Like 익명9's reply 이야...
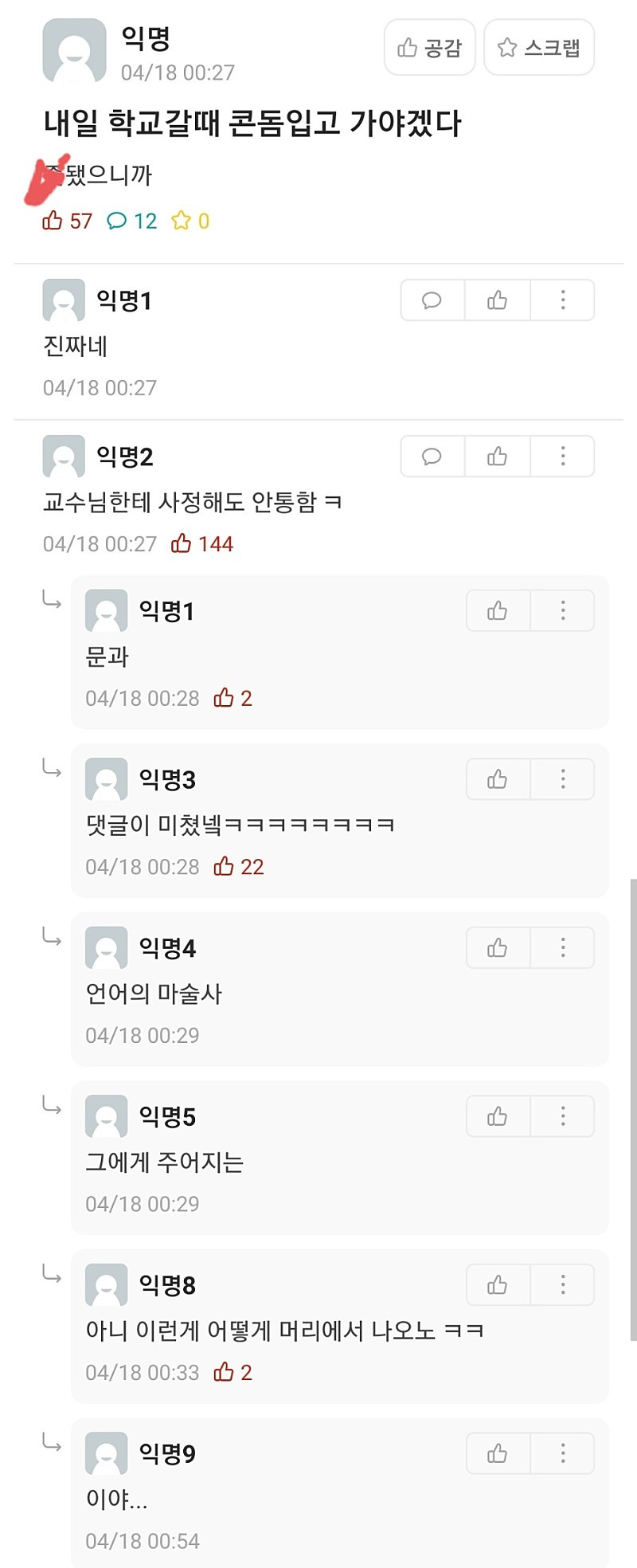 click(497, 1454)
